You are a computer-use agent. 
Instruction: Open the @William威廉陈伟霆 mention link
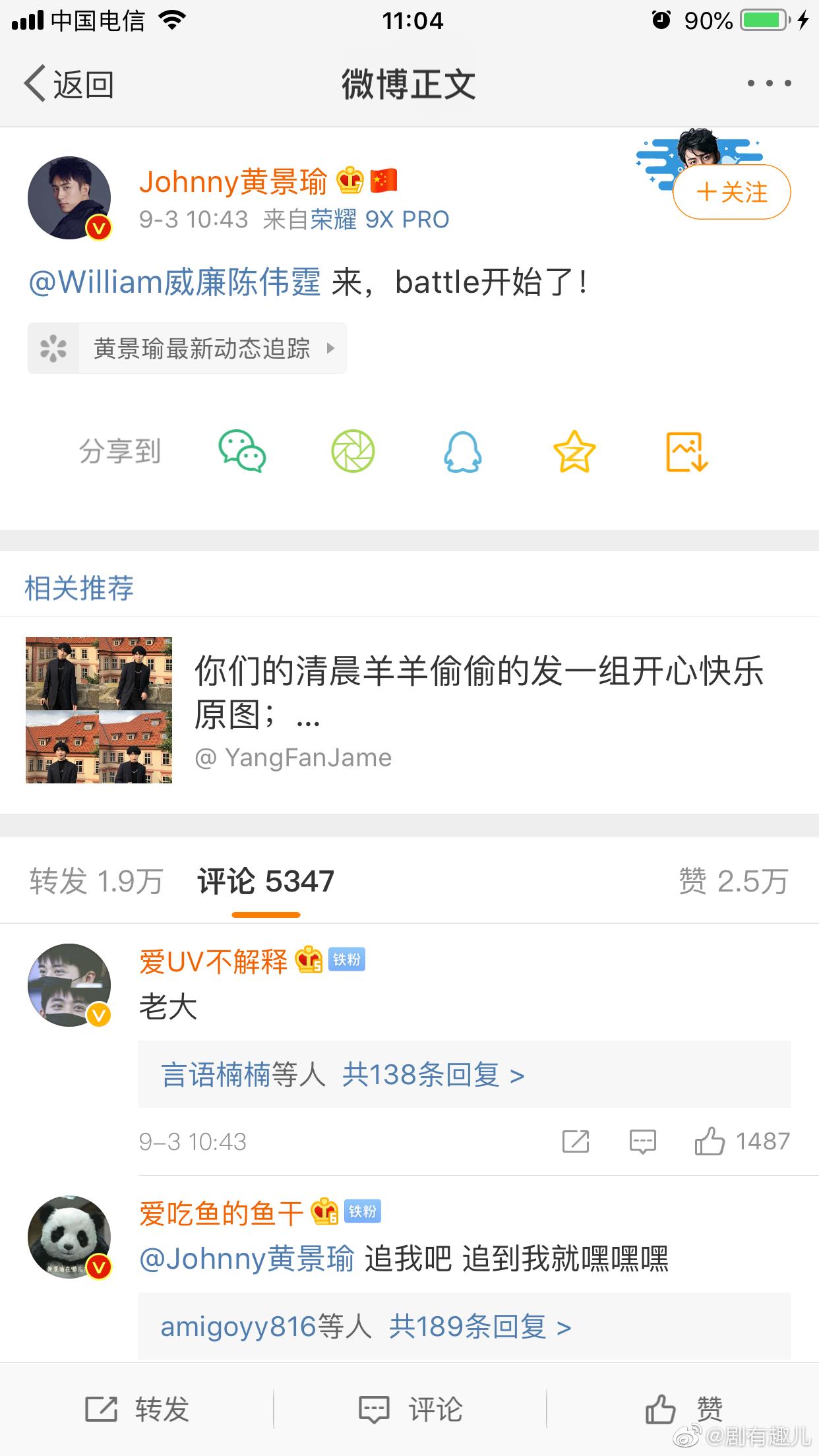point(175,282)
